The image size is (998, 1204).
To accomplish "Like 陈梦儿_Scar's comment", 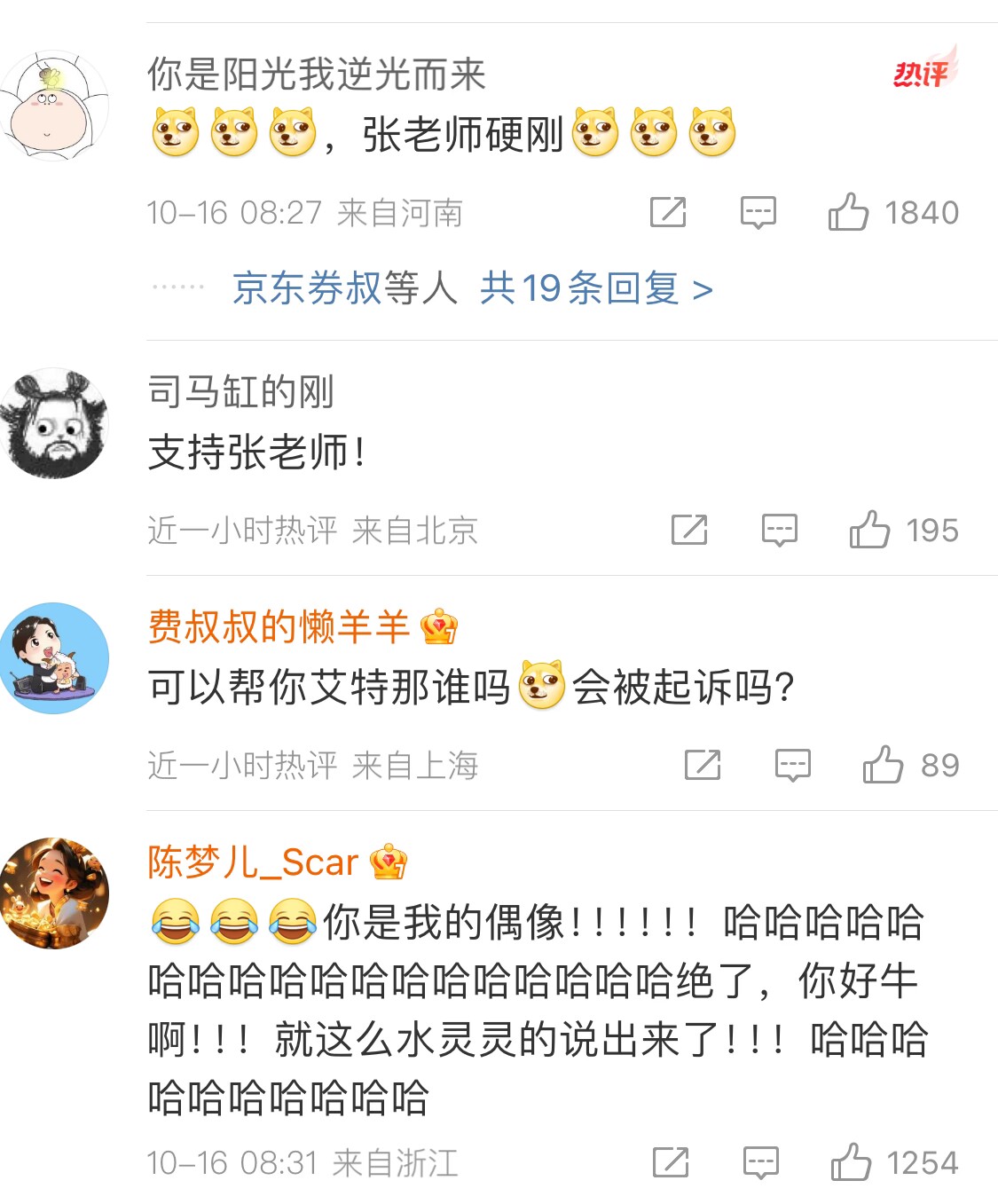I will pos(851,1162).
